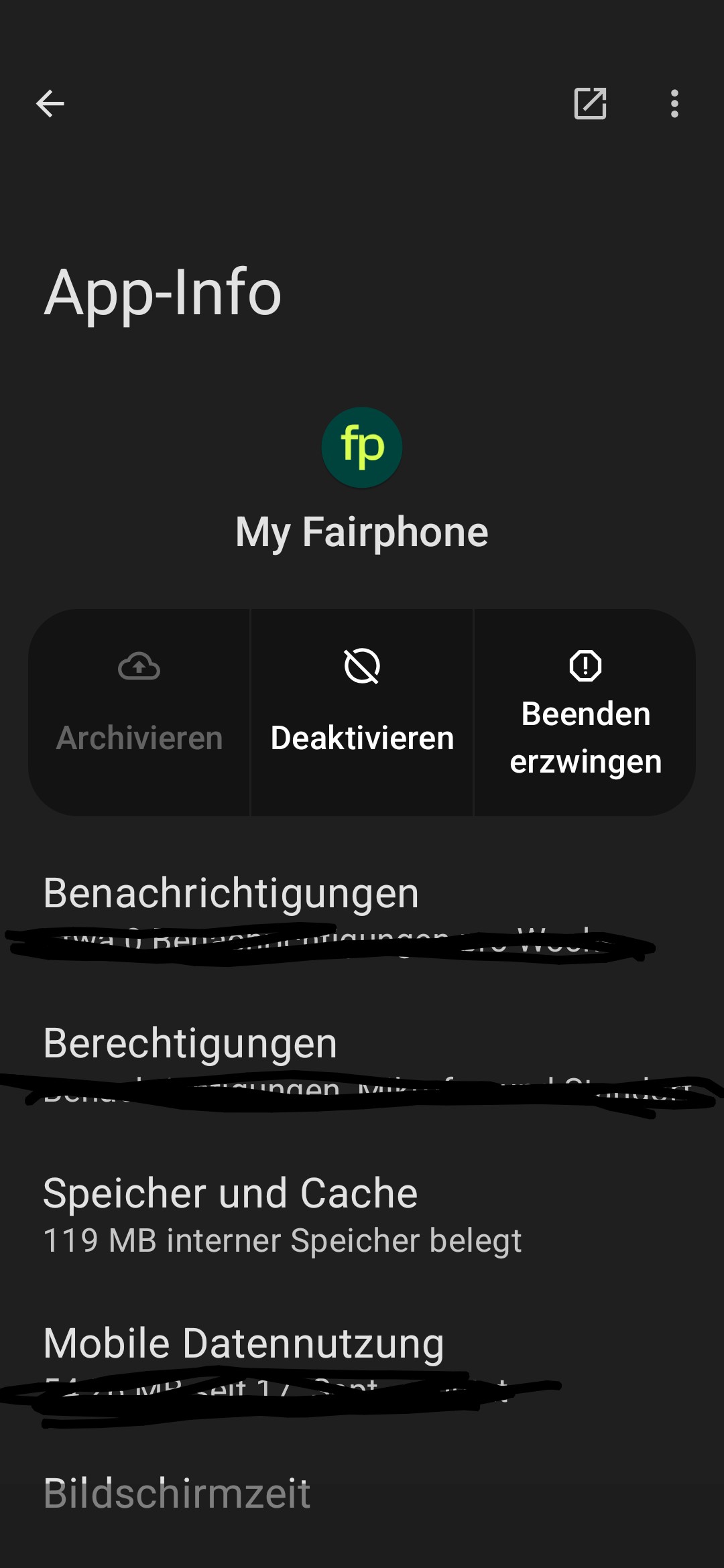724x1568 pixels.
Task: Tap the Archivieren button
Action: (139, 712)
